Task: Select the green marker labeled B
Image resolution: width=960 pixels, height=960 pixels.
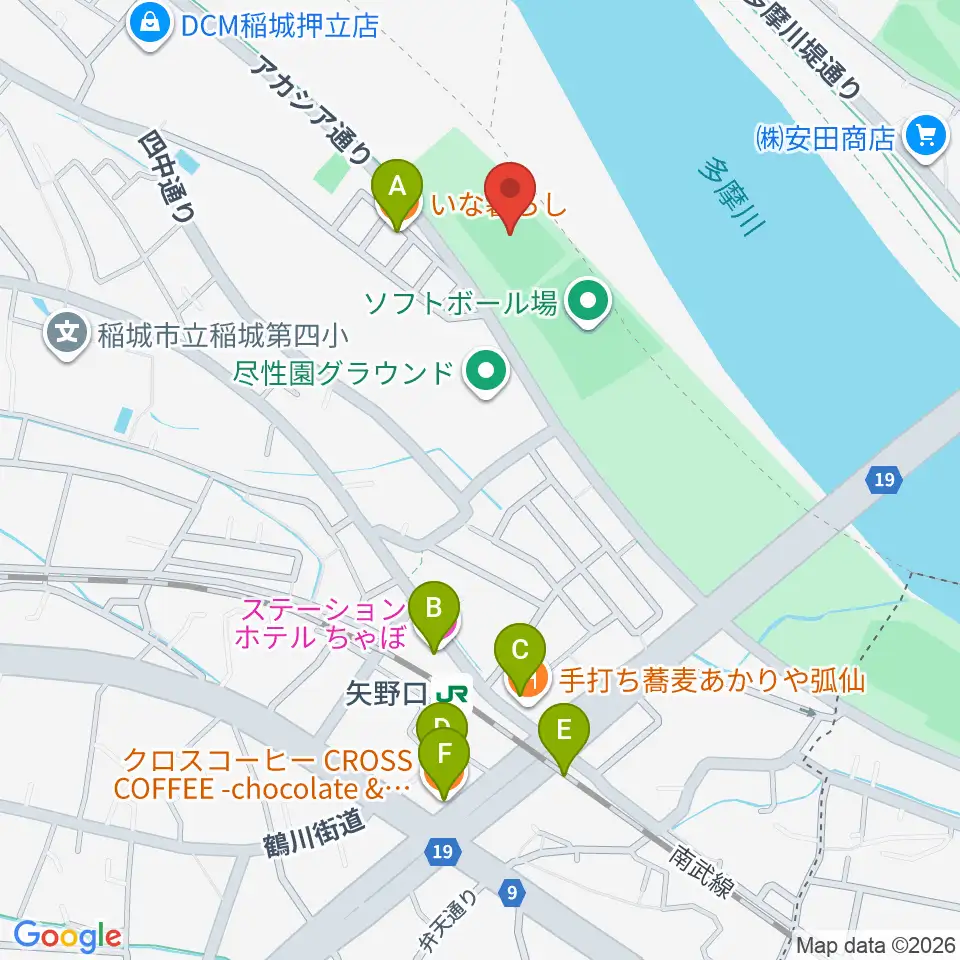Action: [434, 617]
